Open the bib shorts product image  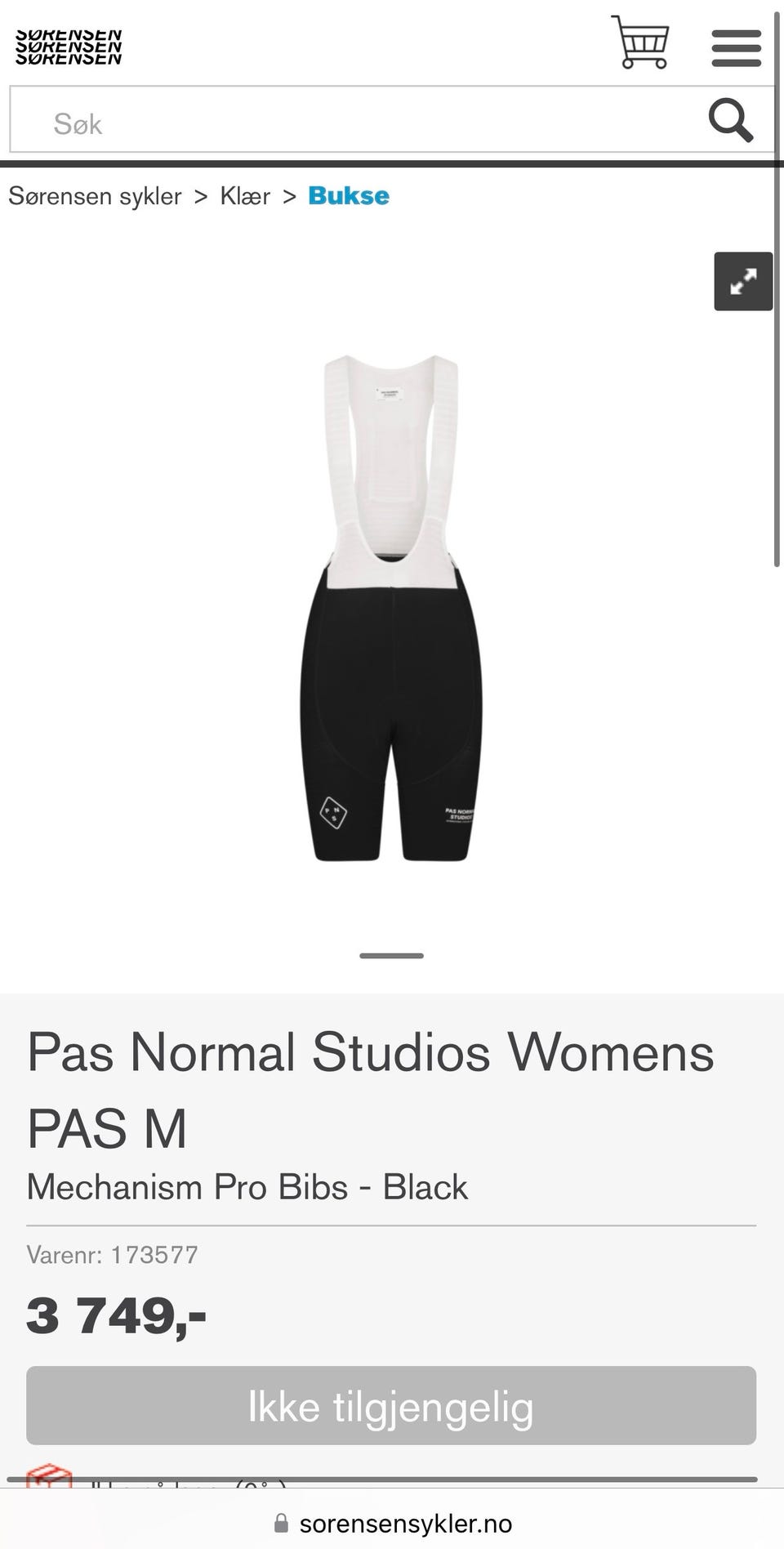click(391, 609)
